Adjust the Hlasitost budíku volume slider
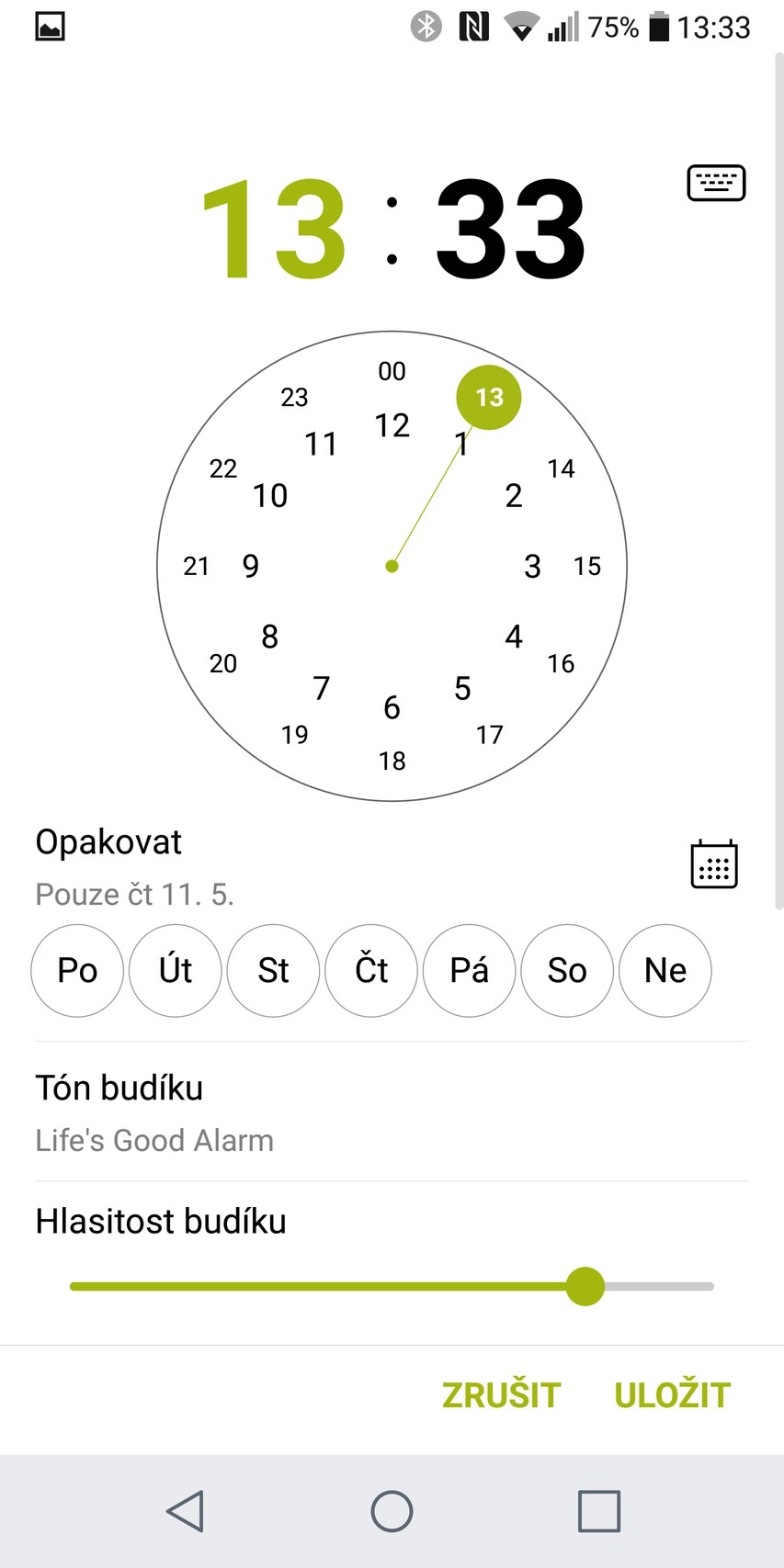The width and height of the screenshot is (784, 1568). (585, 1286)
